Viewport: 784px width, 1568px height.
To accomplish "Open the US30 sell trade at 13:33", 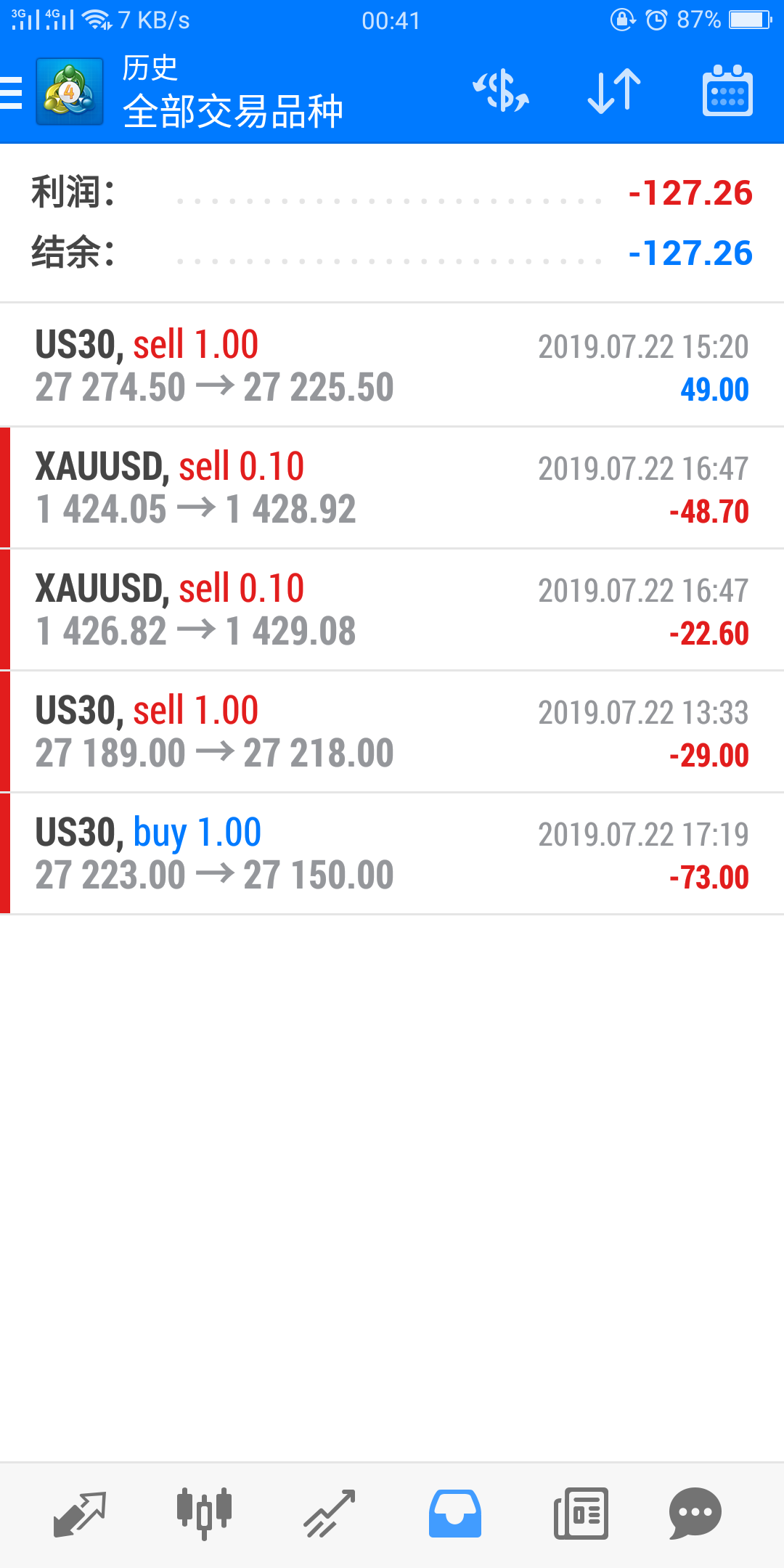I will coord(392,732).
